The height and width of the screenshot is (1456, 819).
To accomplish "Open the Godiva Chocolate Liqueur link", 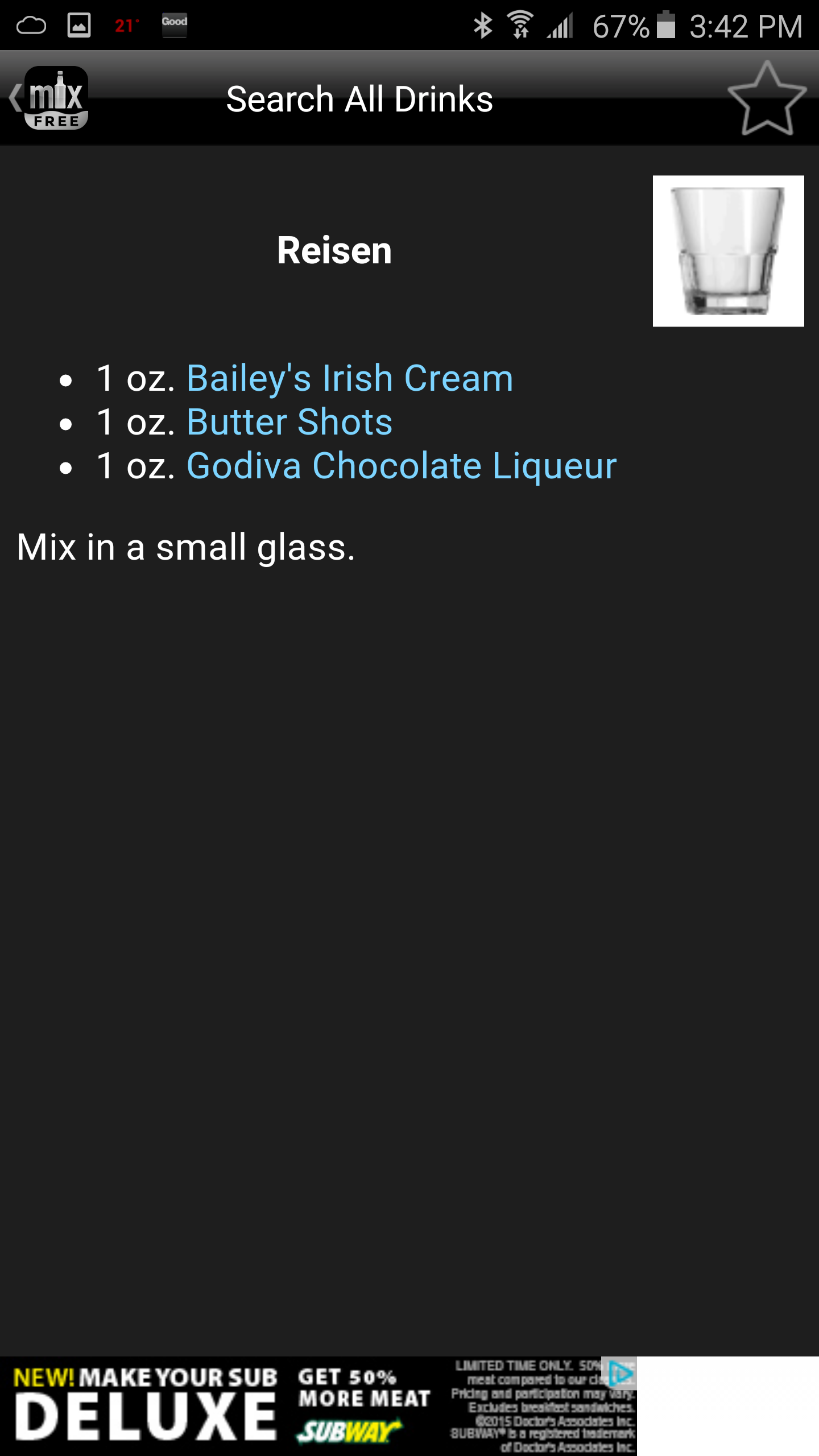I will point(401,466).
